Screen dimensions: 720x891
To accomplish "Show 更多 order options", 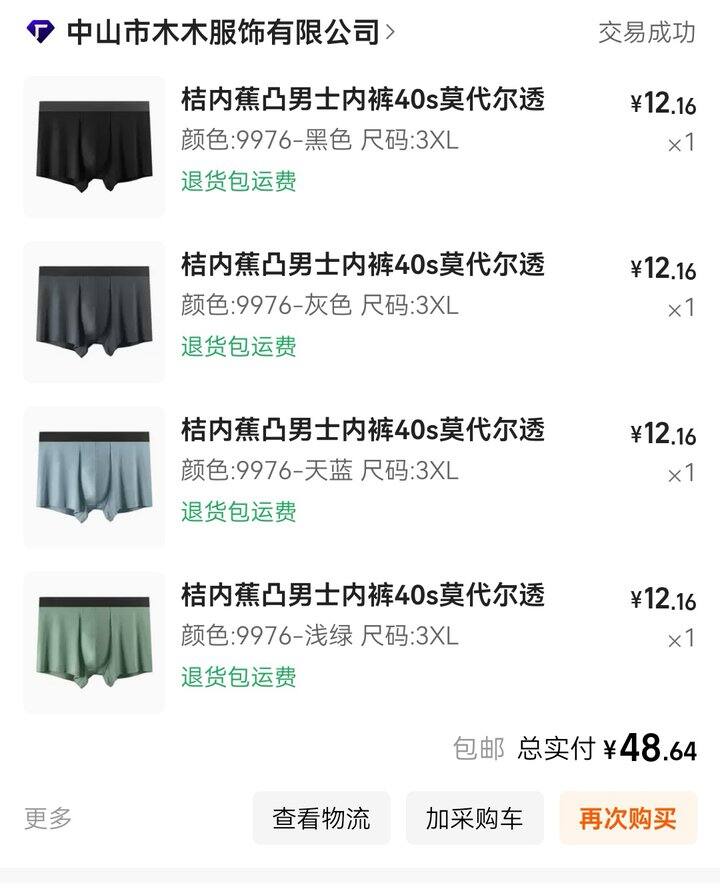I will [x=49, y=819].
